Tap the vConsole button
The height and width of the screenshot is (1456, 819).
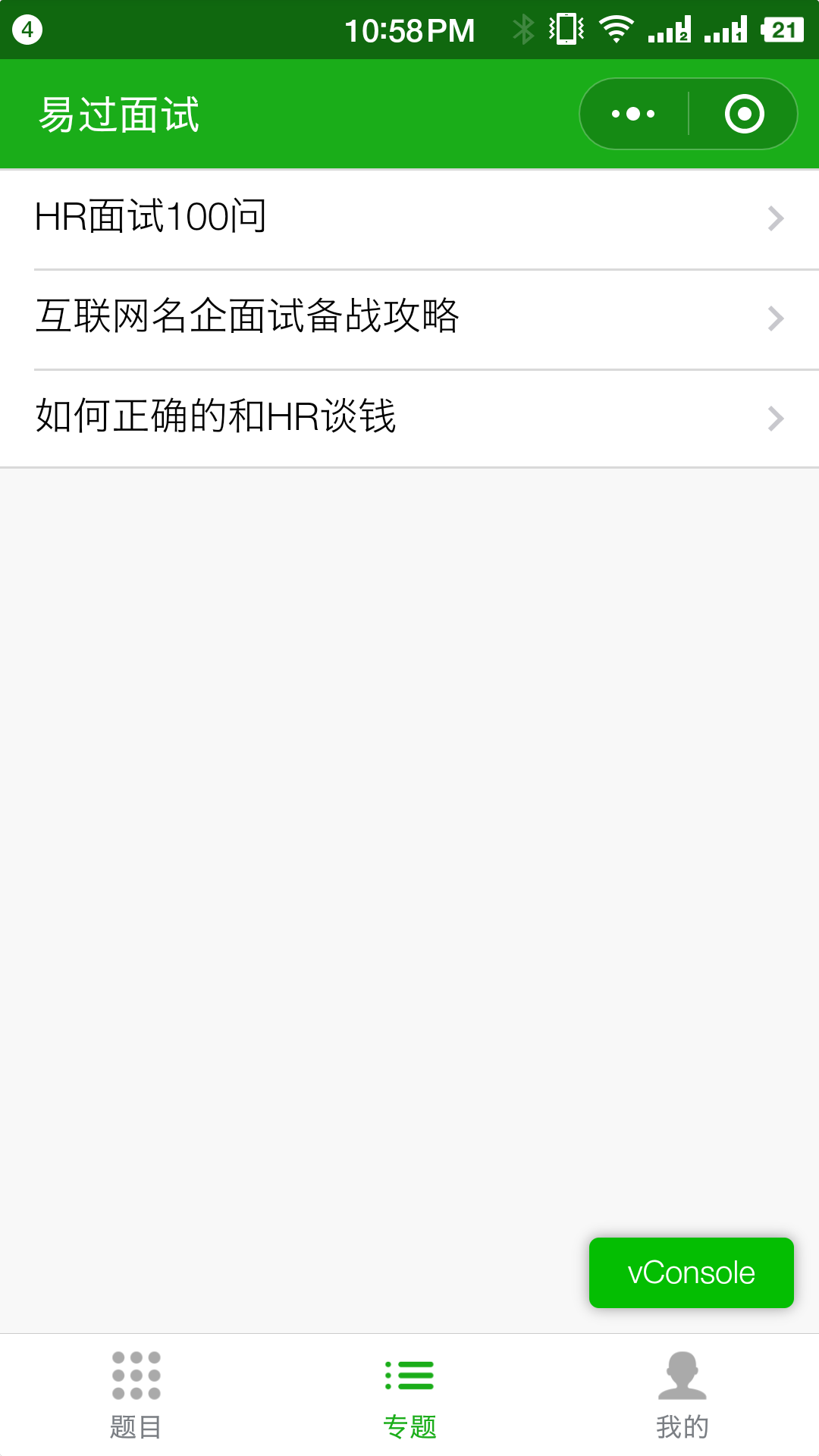click(x=692, y=1272)
